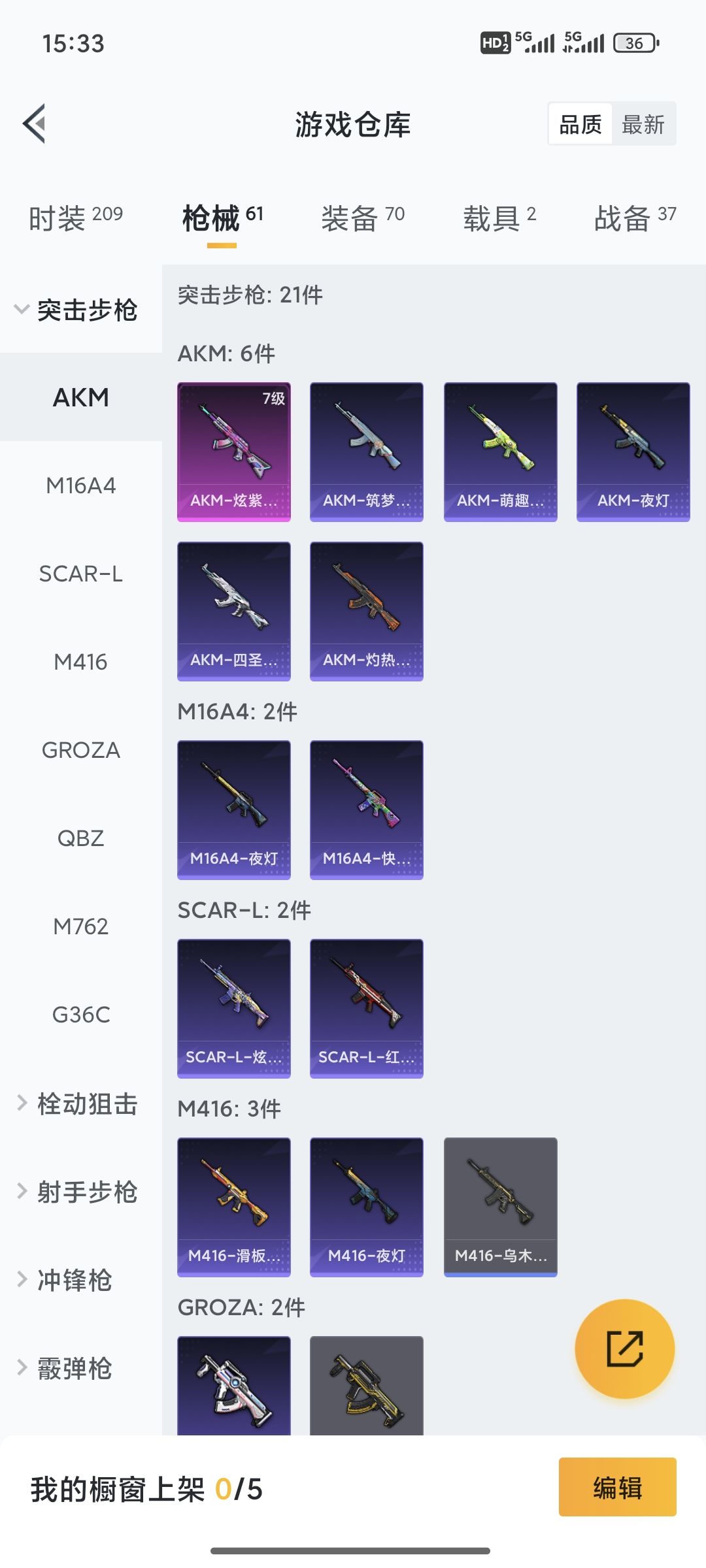The height and width of the screenshot is (1568, 706).
Task: Tap the 编辑 button
Action: (x=618, y=1487)
